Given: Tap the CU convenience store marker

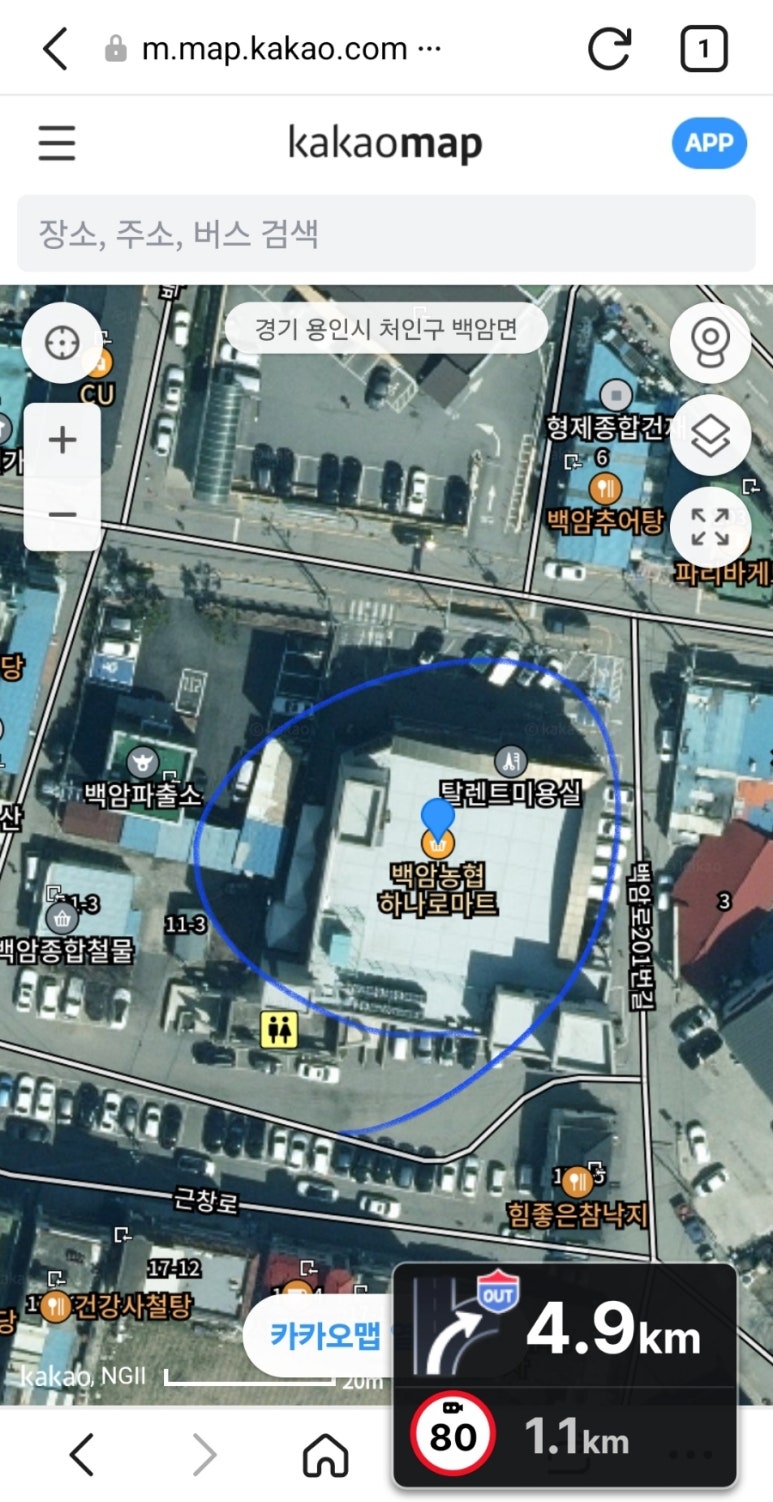Looking at the screenshot, I should coord(97,364).
